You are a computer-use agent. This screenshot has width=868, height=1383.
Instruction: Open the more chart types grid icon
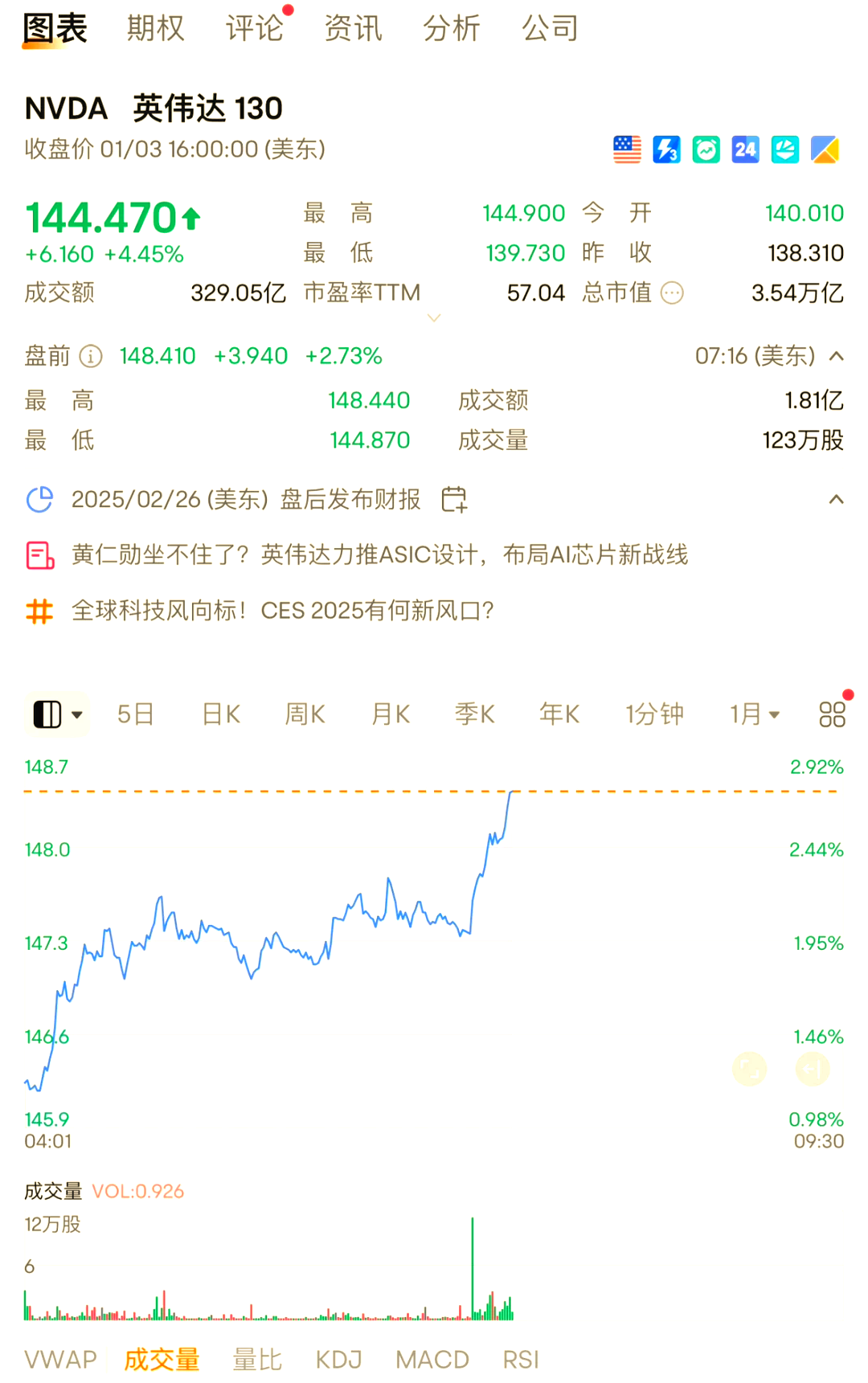[832, 714]
